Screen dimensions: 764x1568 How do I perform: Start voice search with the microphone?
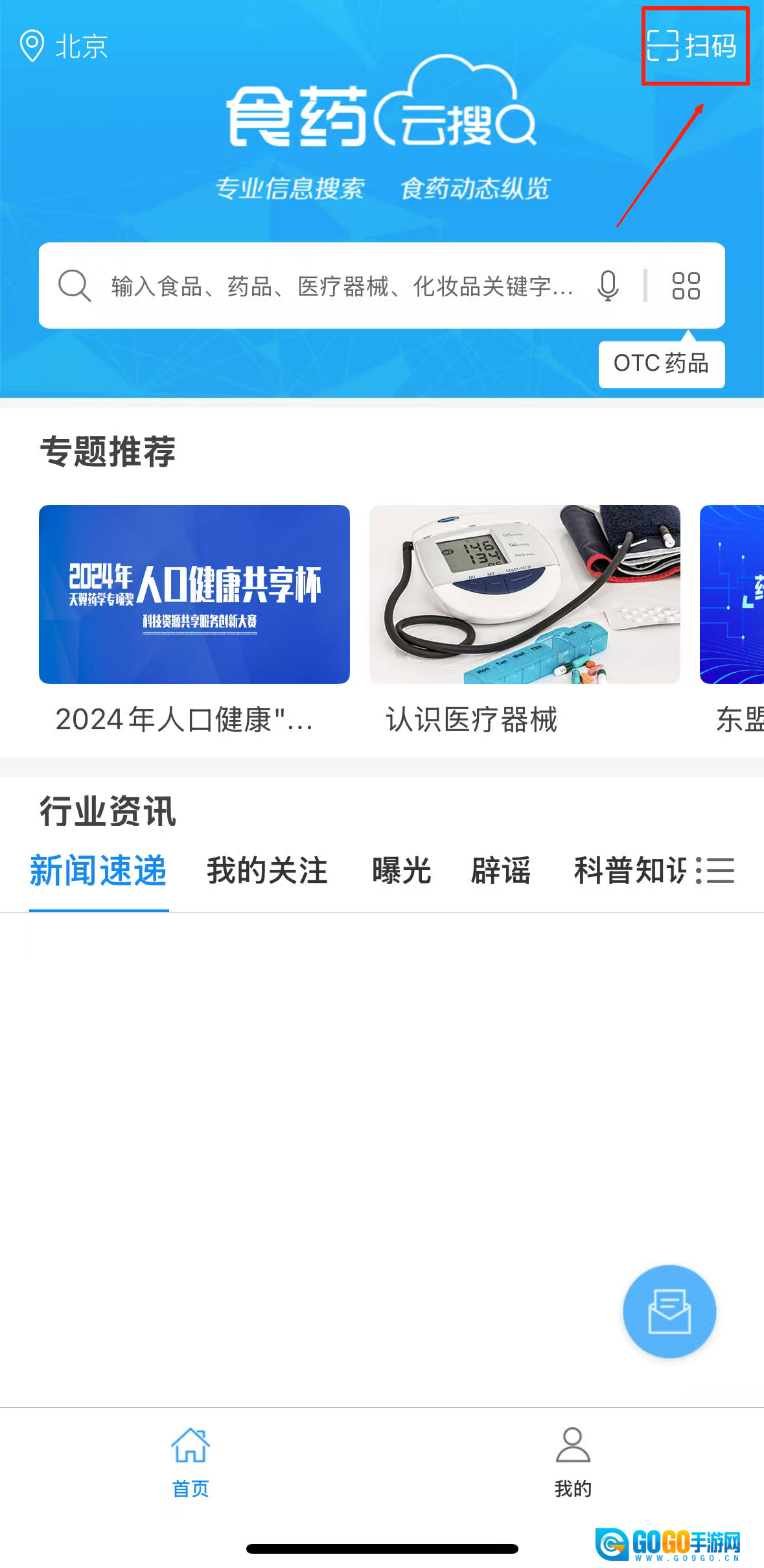point(608,286)
